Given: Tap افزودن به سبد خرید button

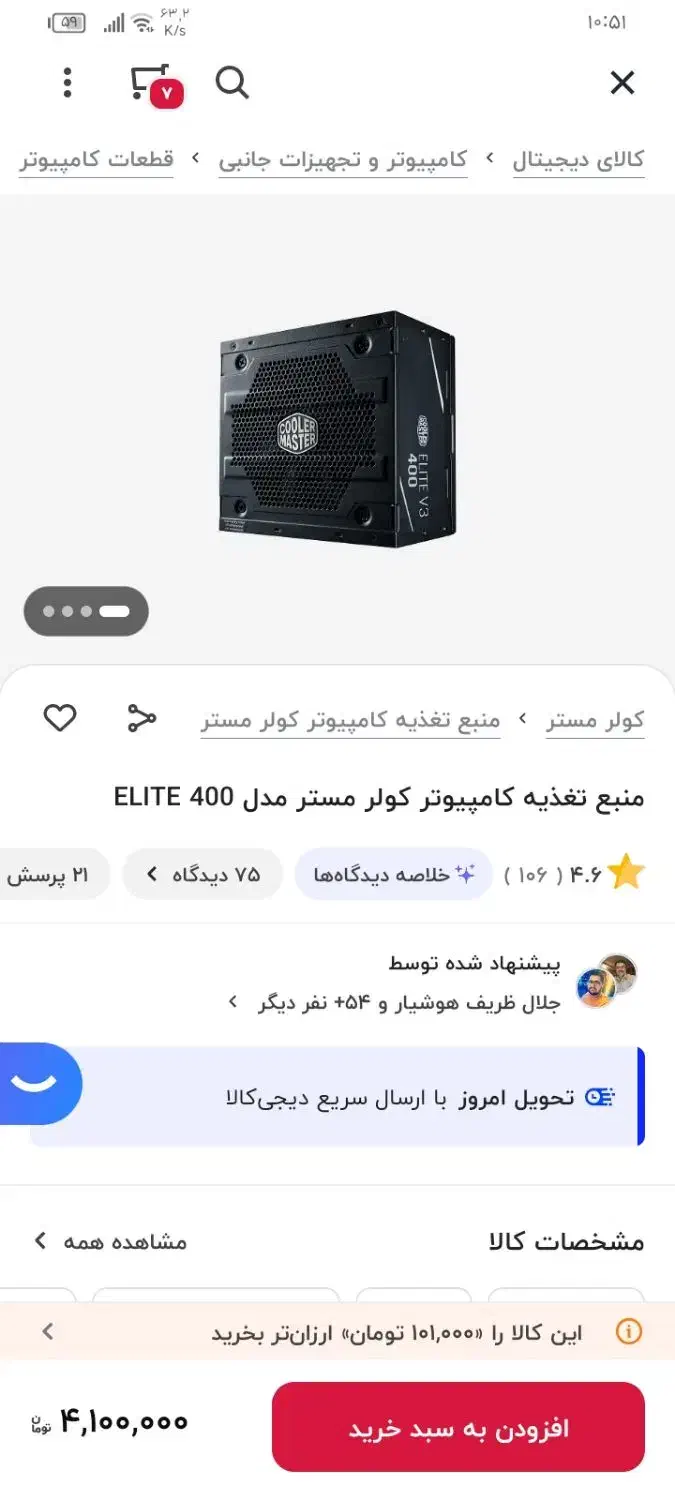Looking at the screenshot, I should [458, 1427].
